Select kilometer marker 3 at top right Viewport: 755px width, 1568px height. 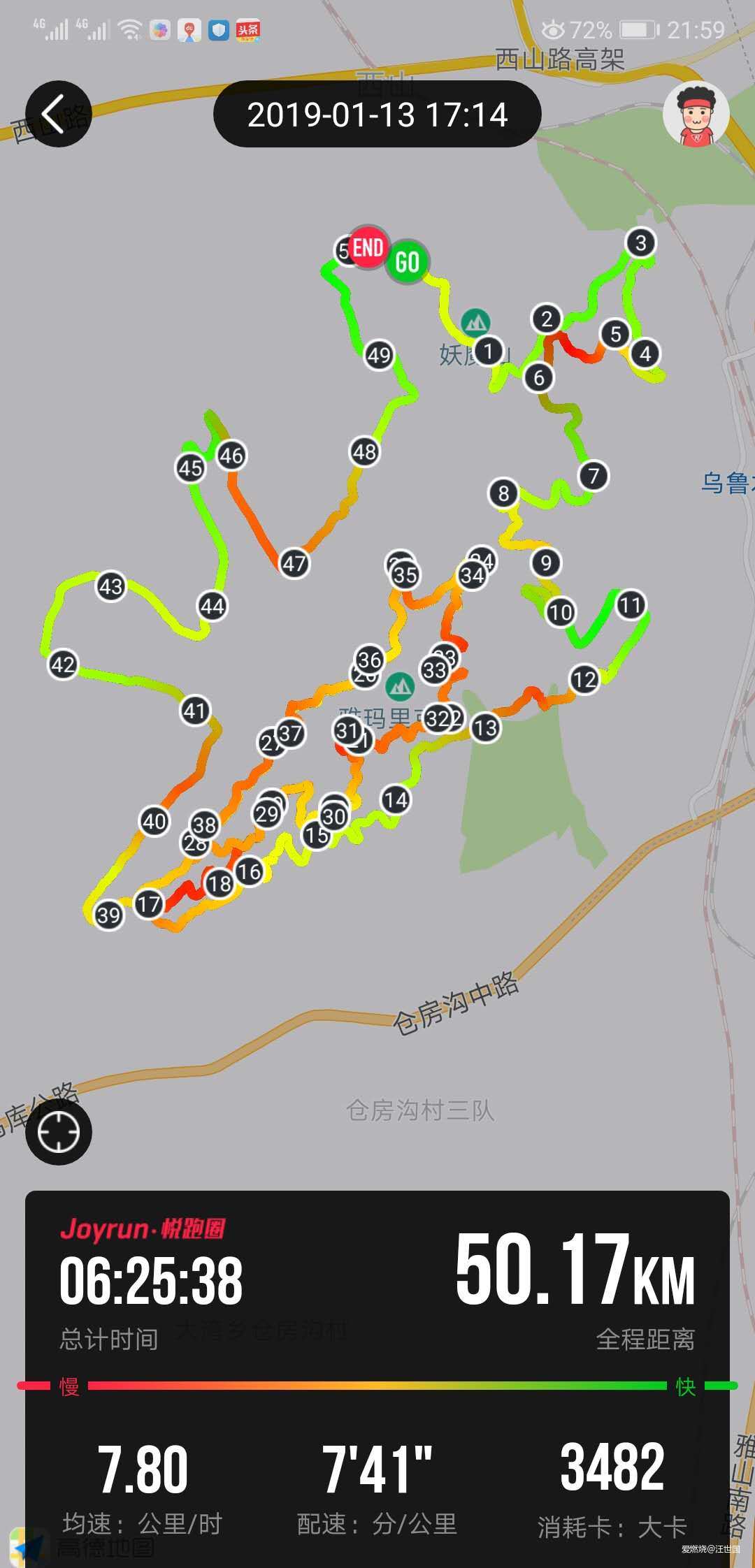[641, 242]
